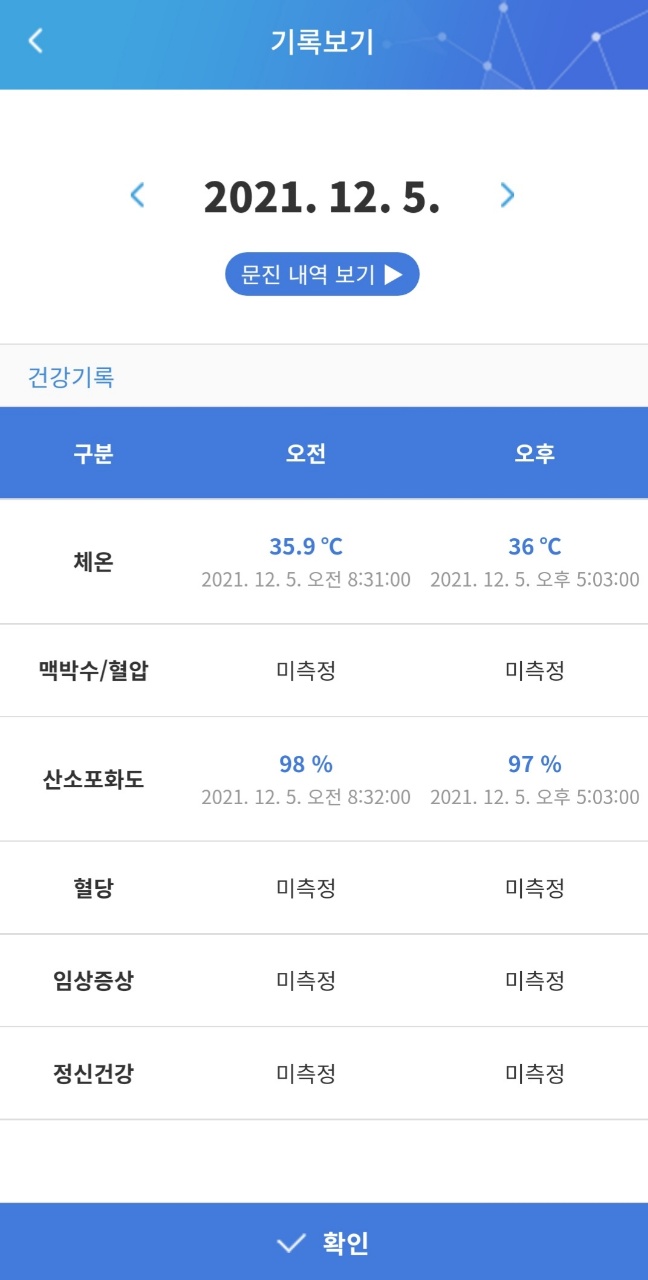Go to the previous date

pyautogui.click(x=138, y=195)
